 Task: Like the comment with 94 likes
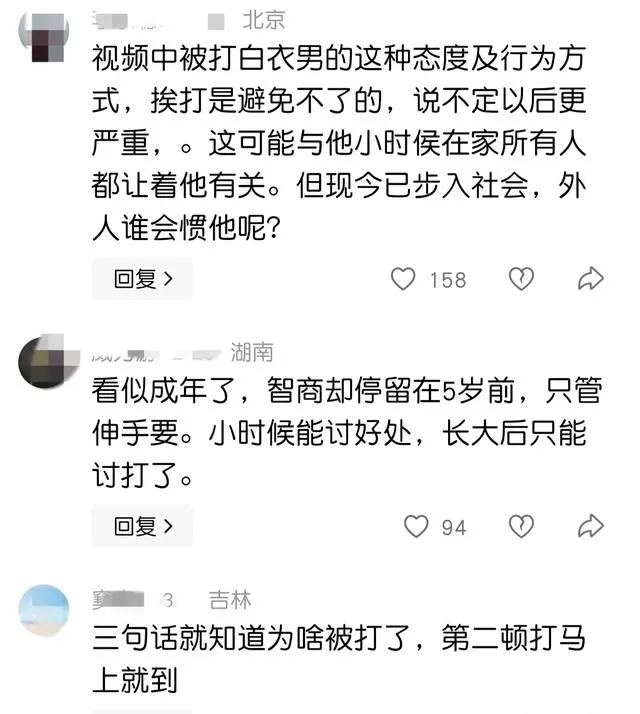416,526
